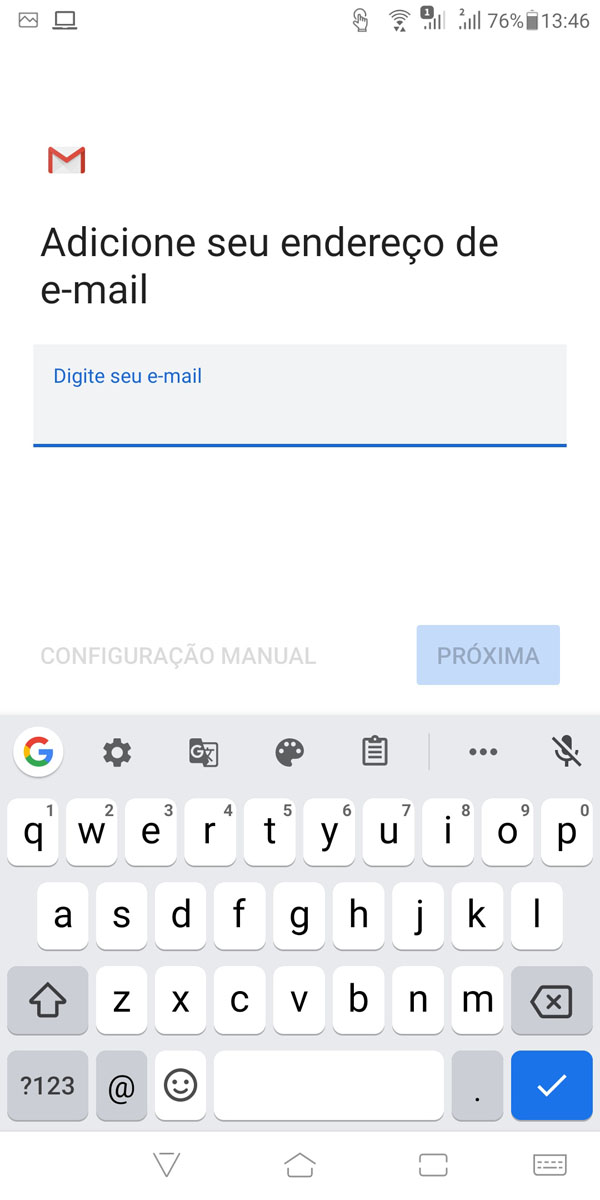Open keyboard settings gear
Viewport: 600px width, 1200px height.
tap(117, 752)
